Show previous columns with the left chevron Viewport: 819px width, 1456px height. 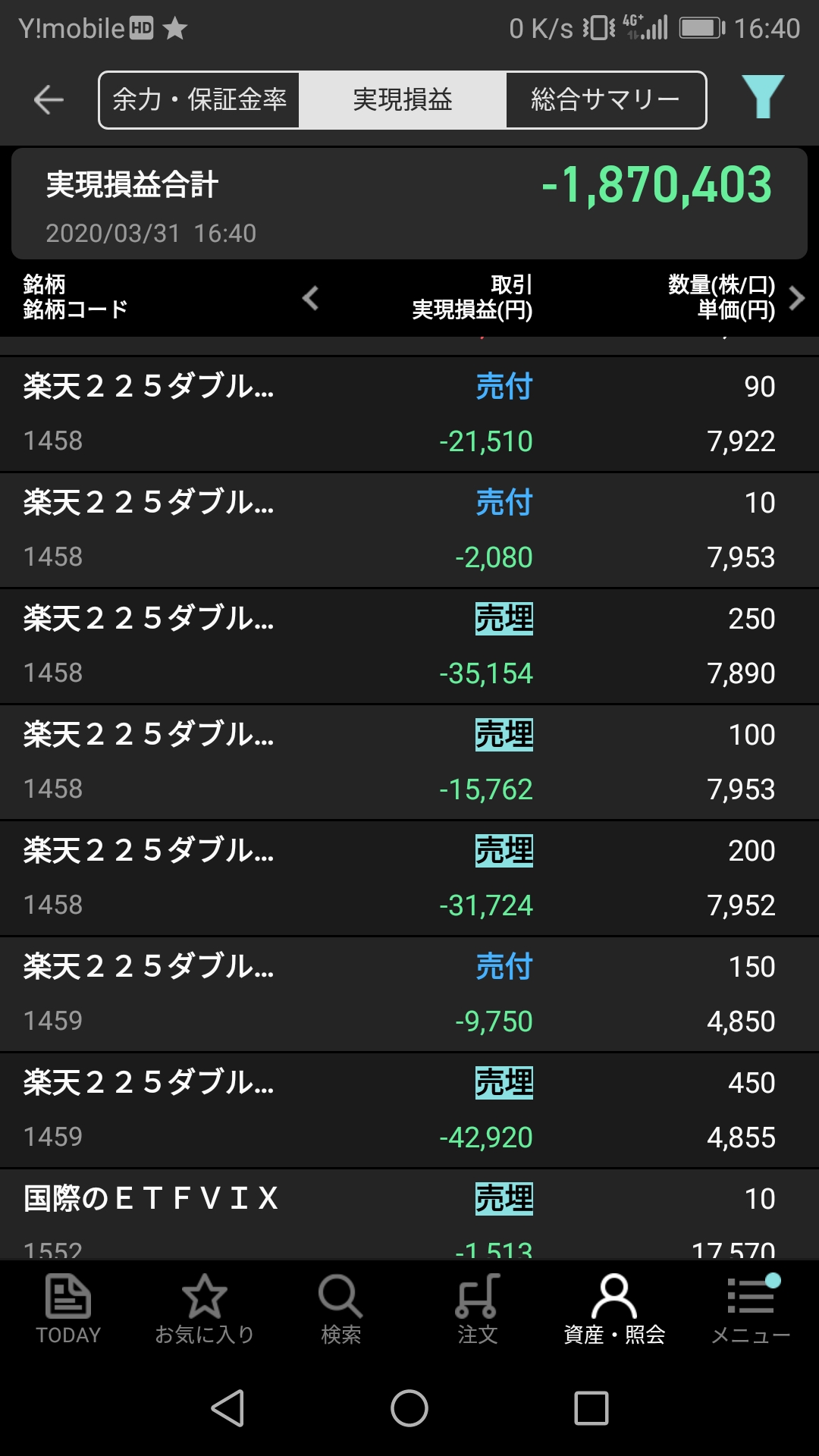[x=310, y=298]
